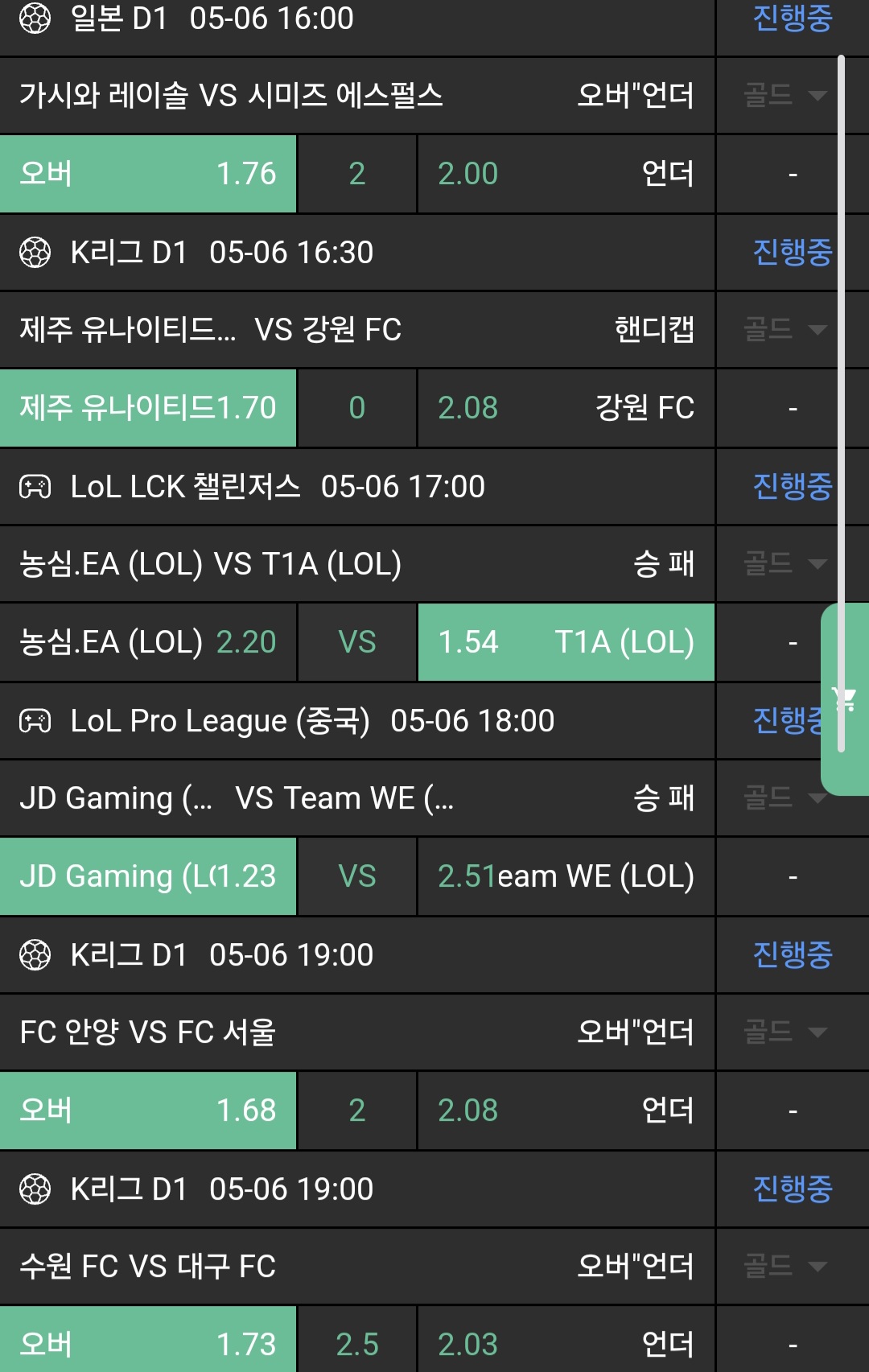Select the 오버 1.76 odds for 가시와 레이솔 match
Image resolution: width=869 pixels, height=1372 pixels.
coord(148,174)
